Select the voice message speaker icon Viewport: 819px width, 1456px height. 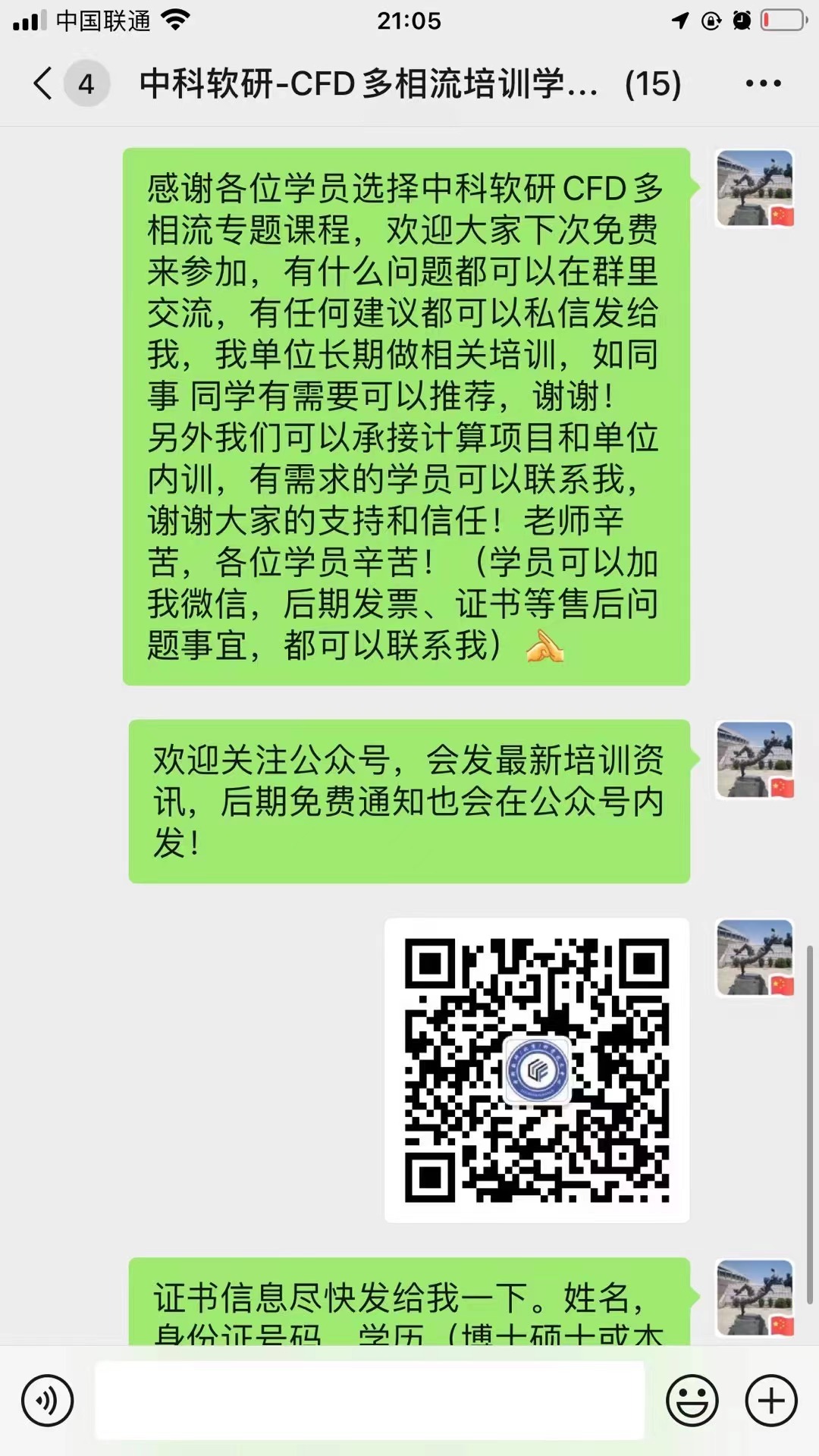click(x=47, y=1400)
